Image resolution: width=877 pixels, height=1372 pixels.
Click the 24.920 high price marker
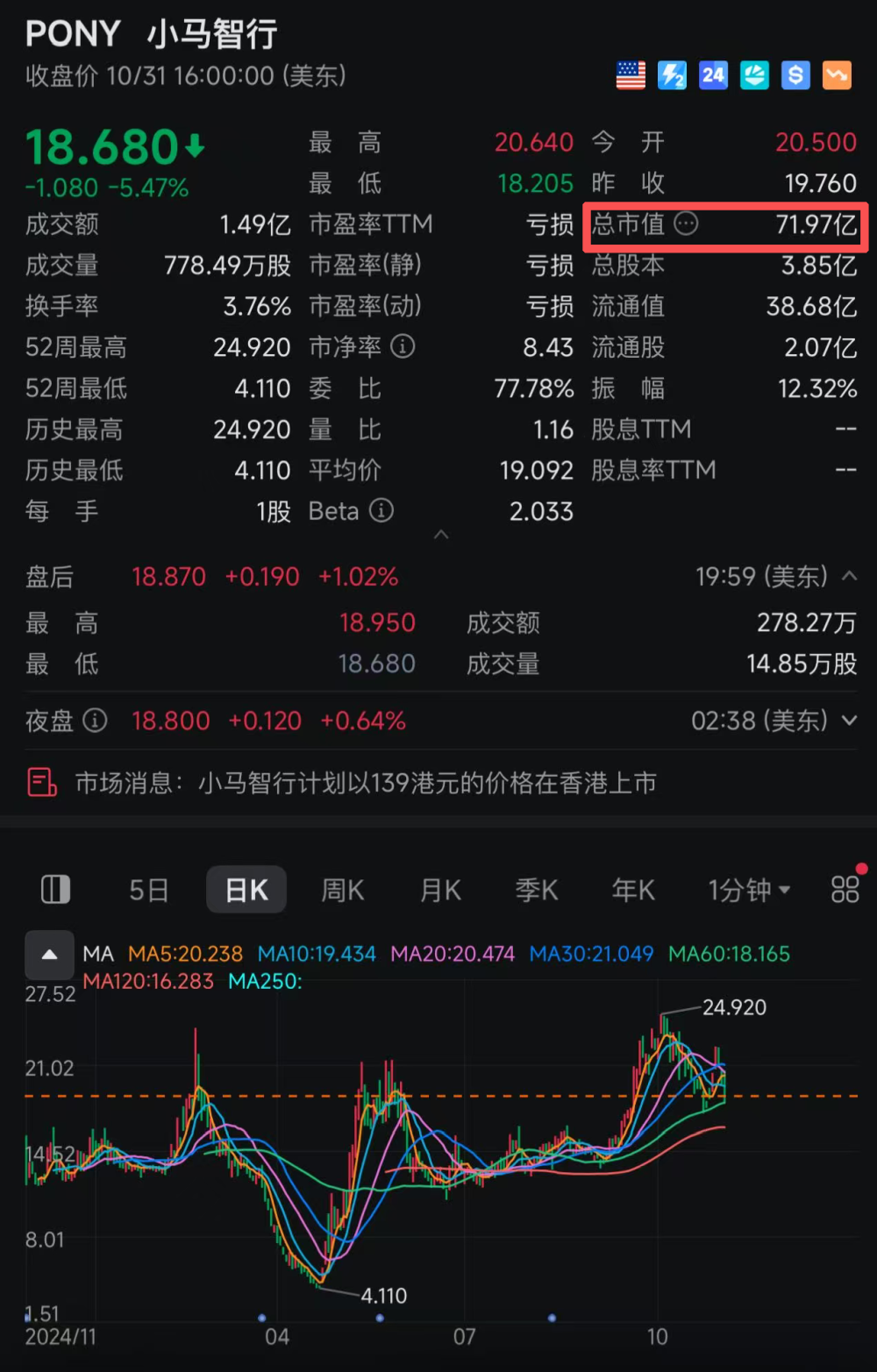(x=733, y=1007)
